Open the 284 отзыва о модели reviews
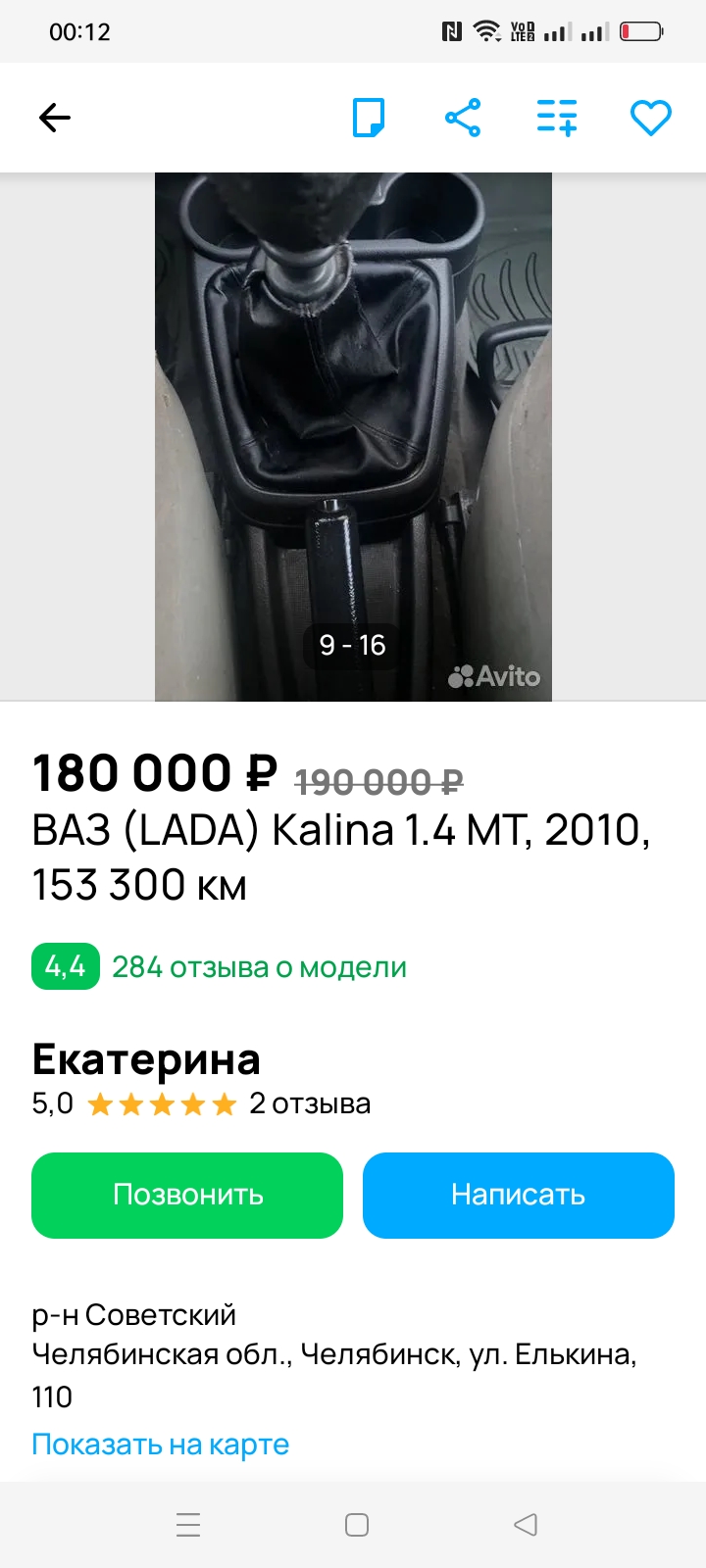This screenshot has height=1568, width=706. click(x=259, y=967)
